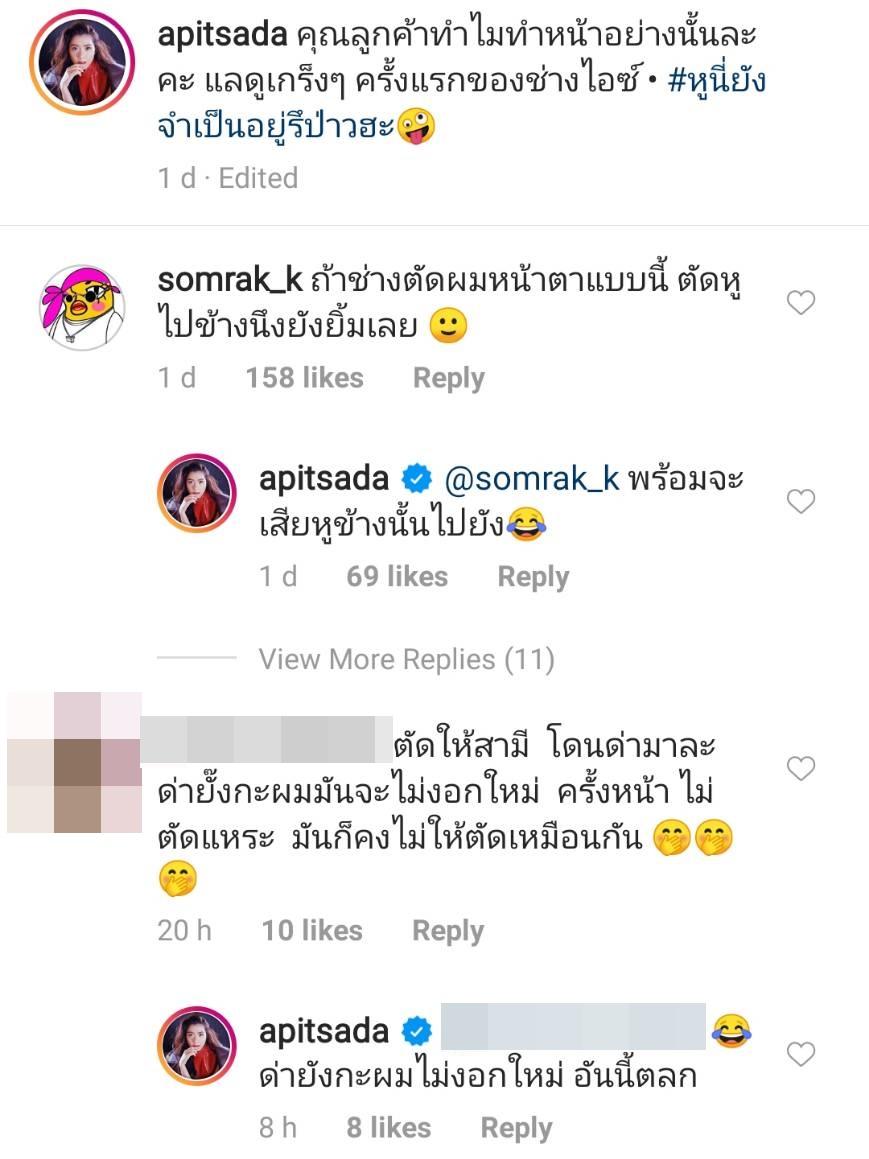Like the comment posted 20 h ago

801,769
